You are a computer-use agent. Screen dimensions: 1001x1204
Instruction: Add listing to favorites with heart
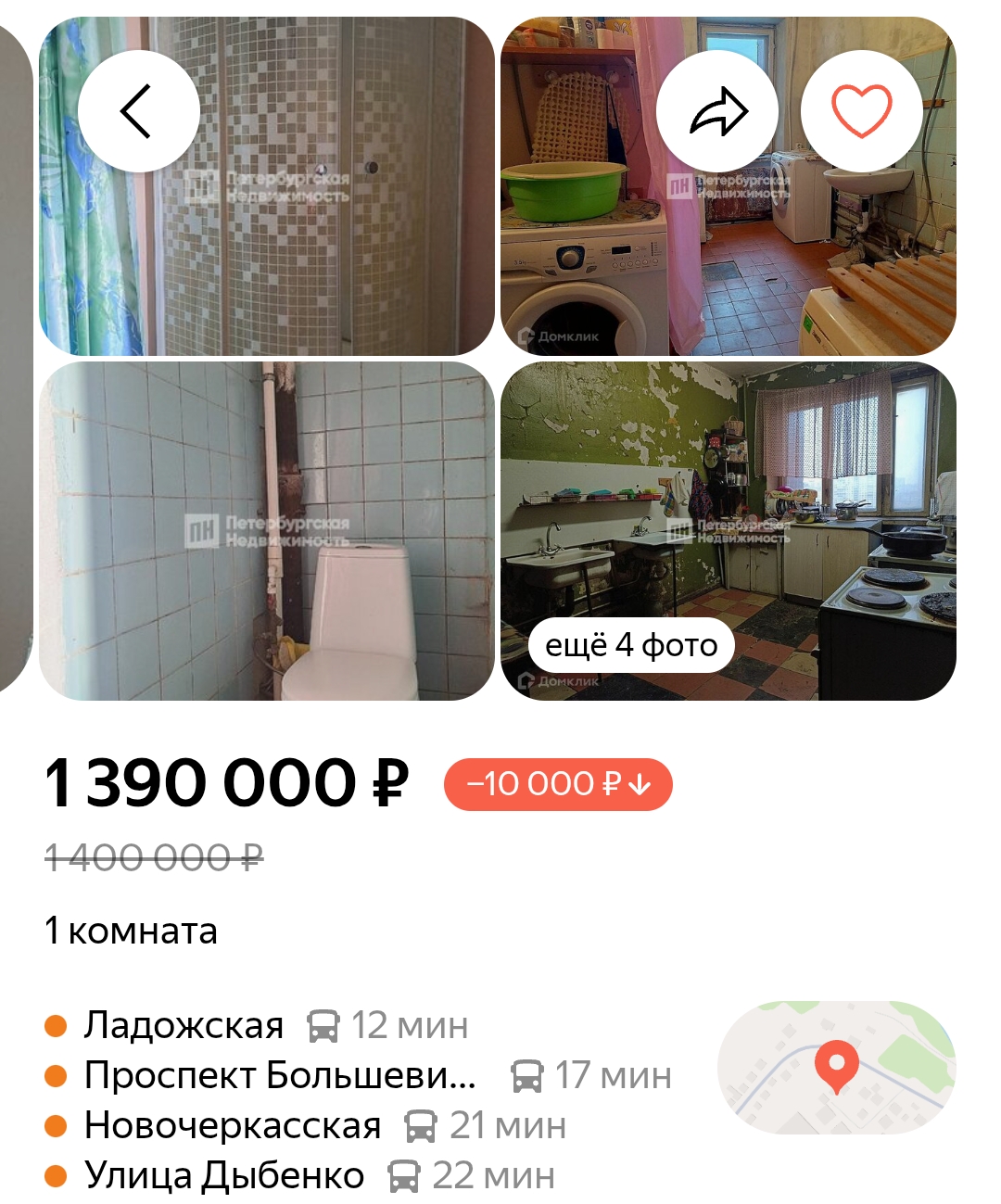coord(861,111)
